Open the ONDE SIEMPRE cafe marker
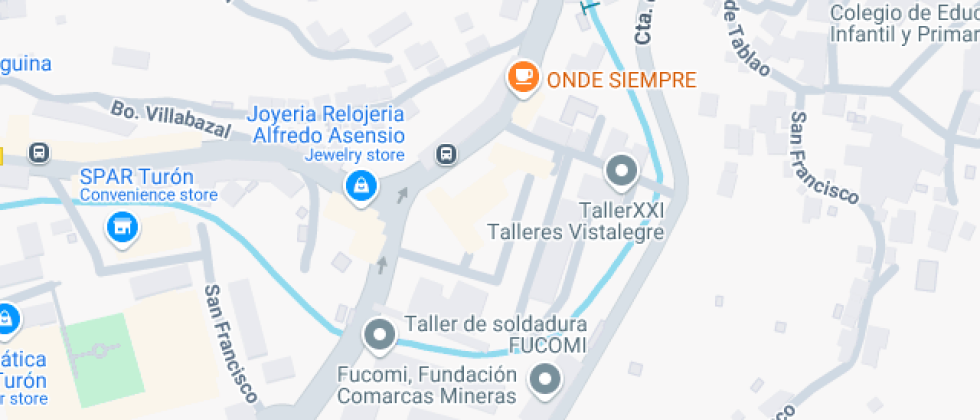 point(522,77)
